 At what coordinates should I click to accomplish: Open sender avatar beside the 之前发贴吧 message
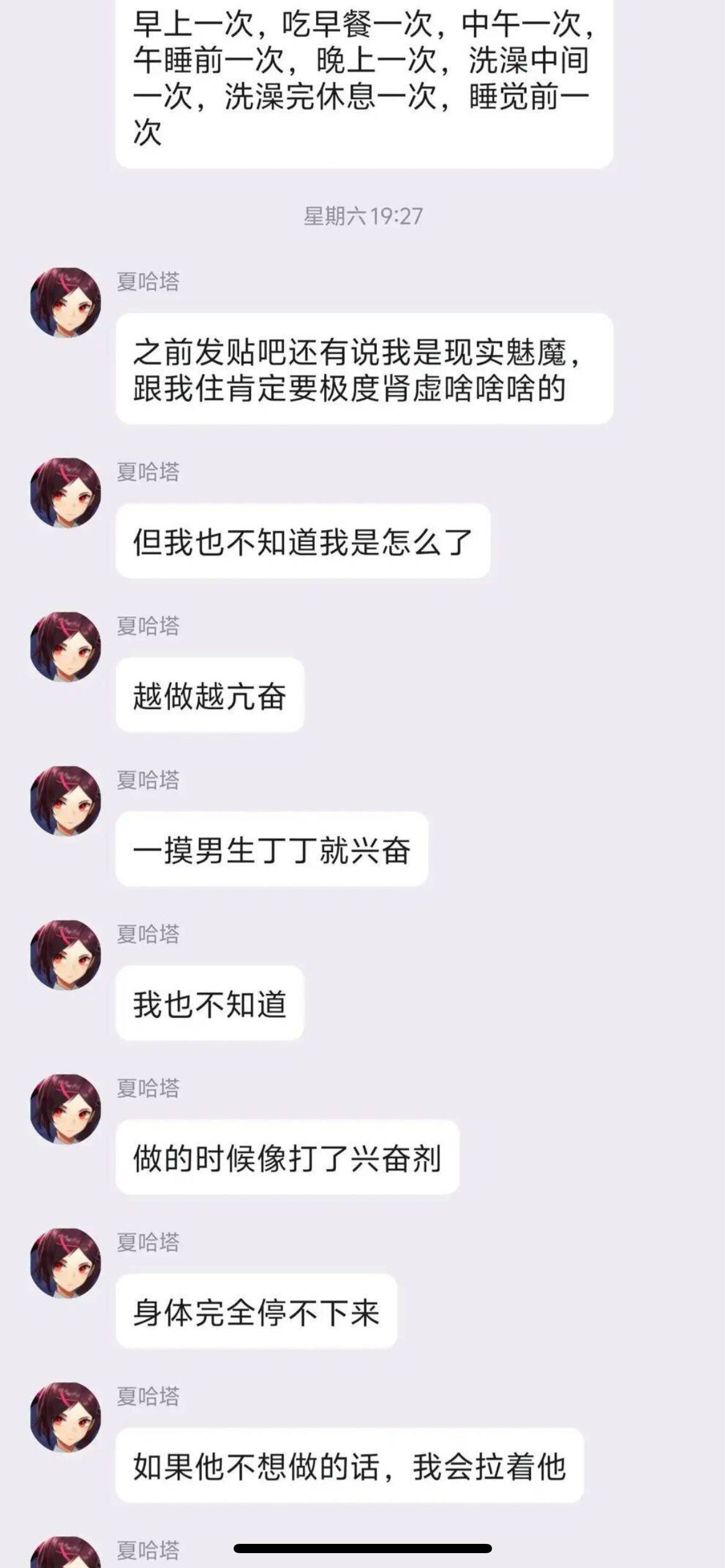tap(66, 303)
